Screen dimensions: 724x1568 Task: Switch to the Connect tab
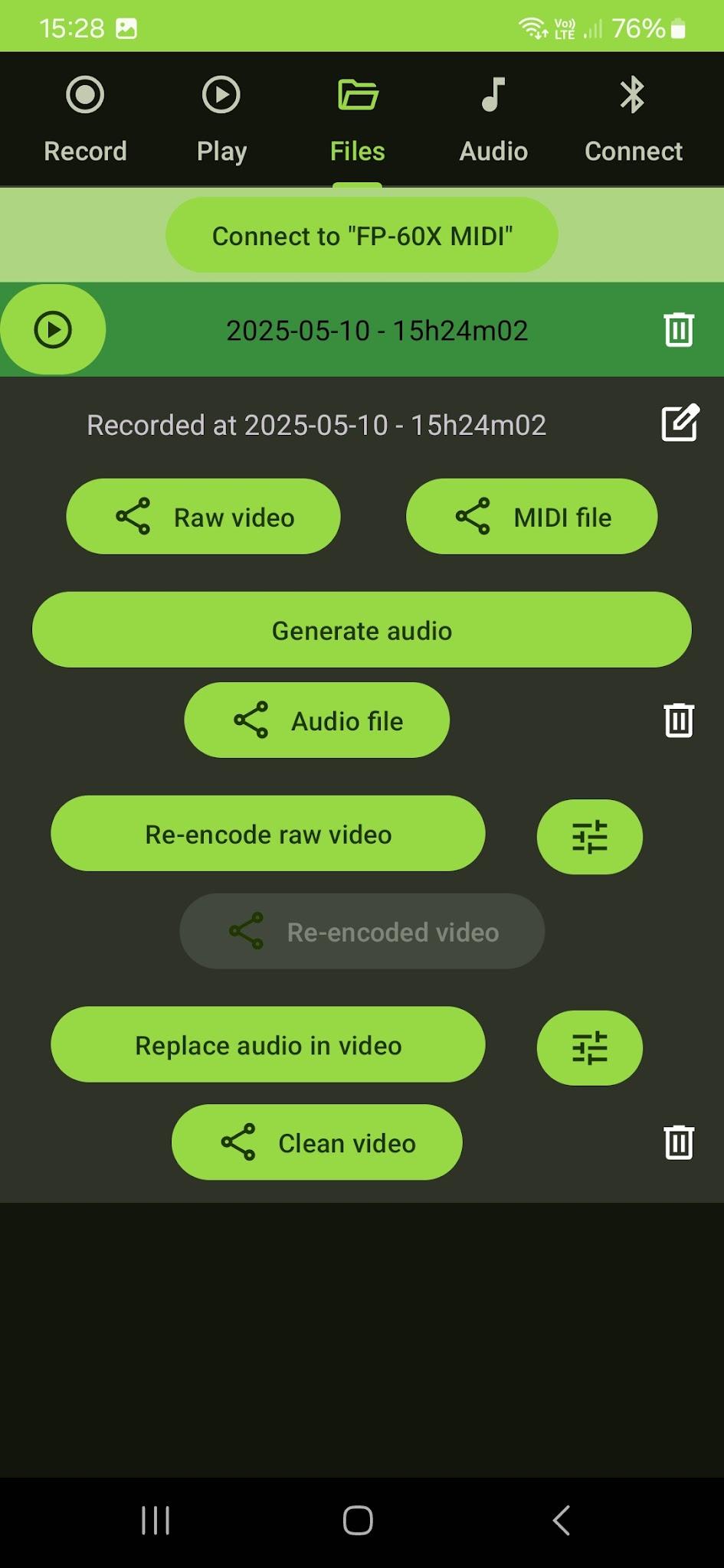pos(633,119)
